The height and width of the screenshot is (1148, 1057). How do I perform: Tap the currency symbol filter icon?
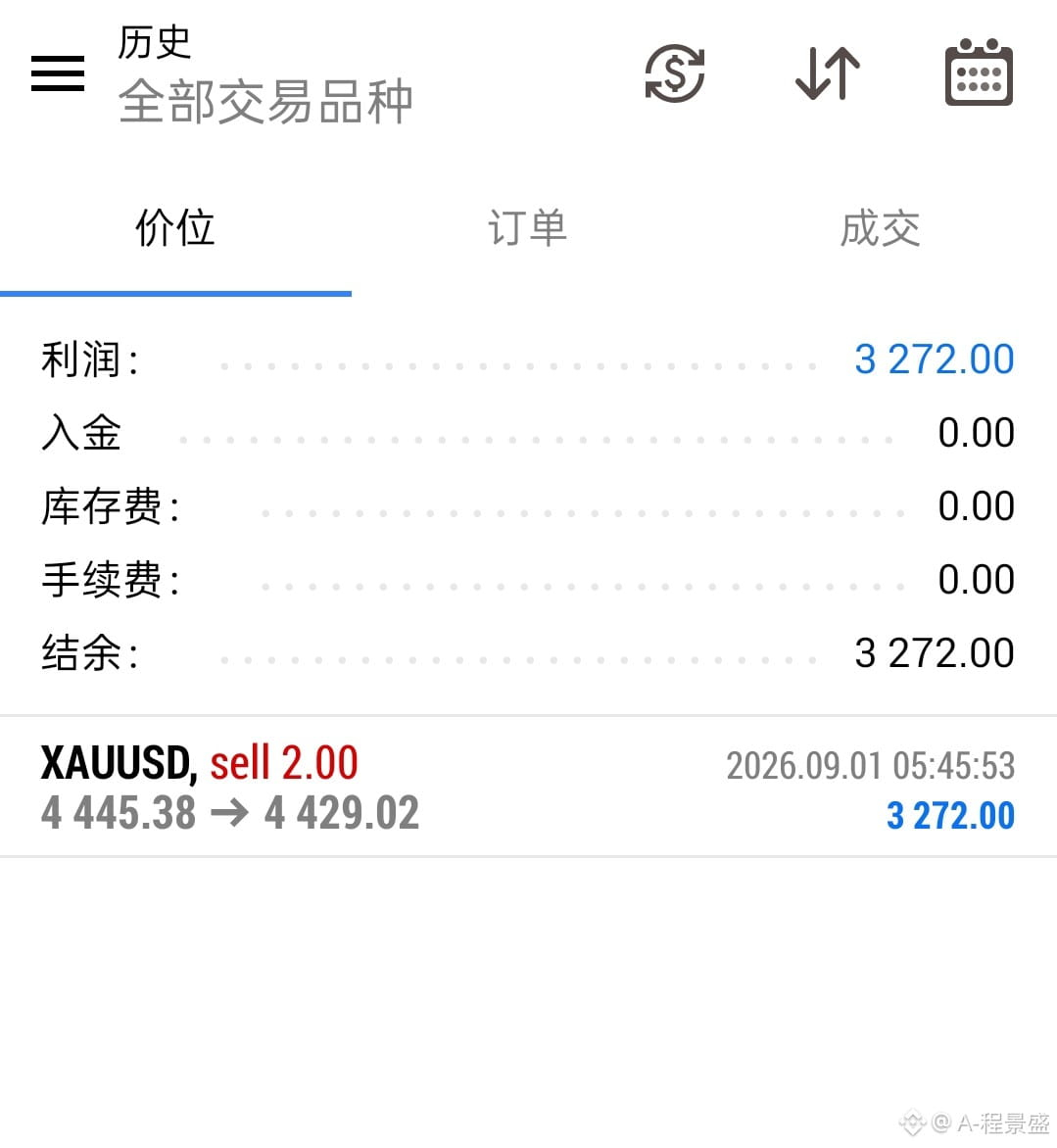coord(674,73)
